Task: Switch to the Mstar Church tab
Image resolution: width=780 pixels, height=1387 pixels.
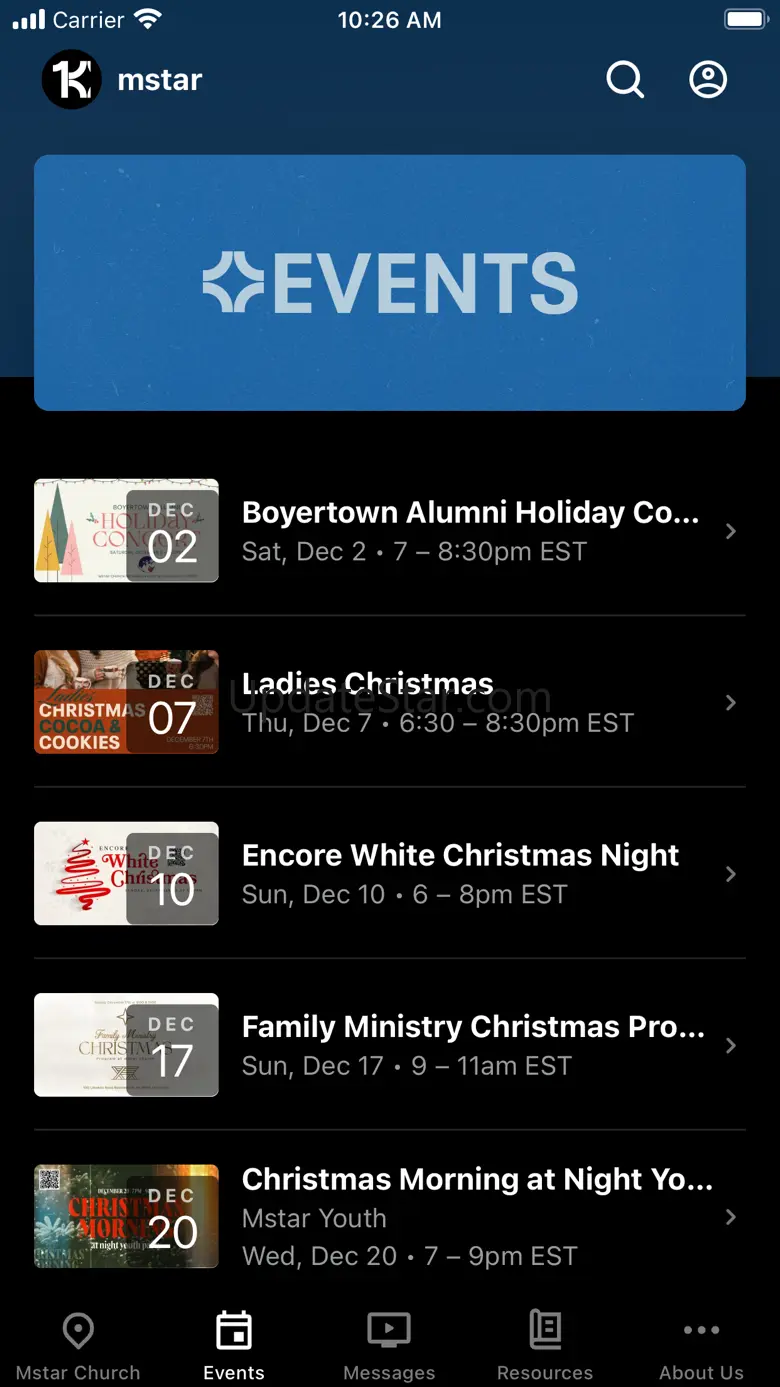Action: pyautogui.click(x=78, y=1347)
